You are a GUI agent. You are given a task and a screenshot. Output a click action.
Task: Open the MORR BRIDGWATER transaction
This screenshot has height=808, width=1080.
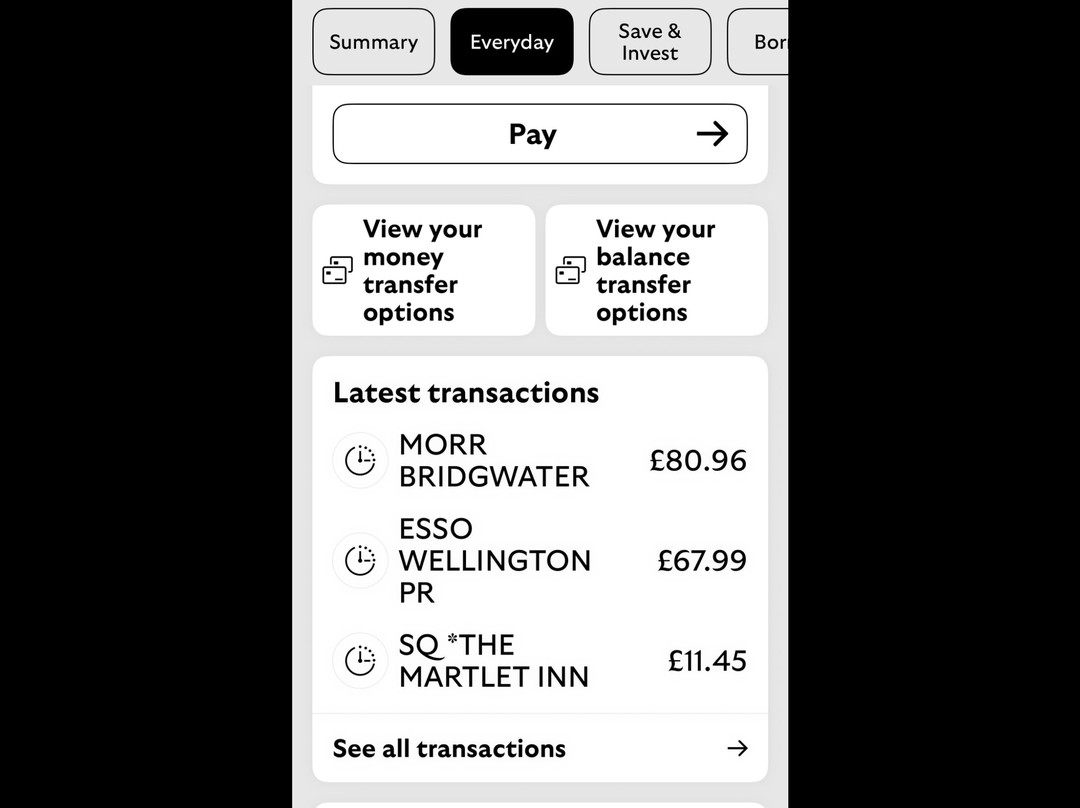coord(540,460)
